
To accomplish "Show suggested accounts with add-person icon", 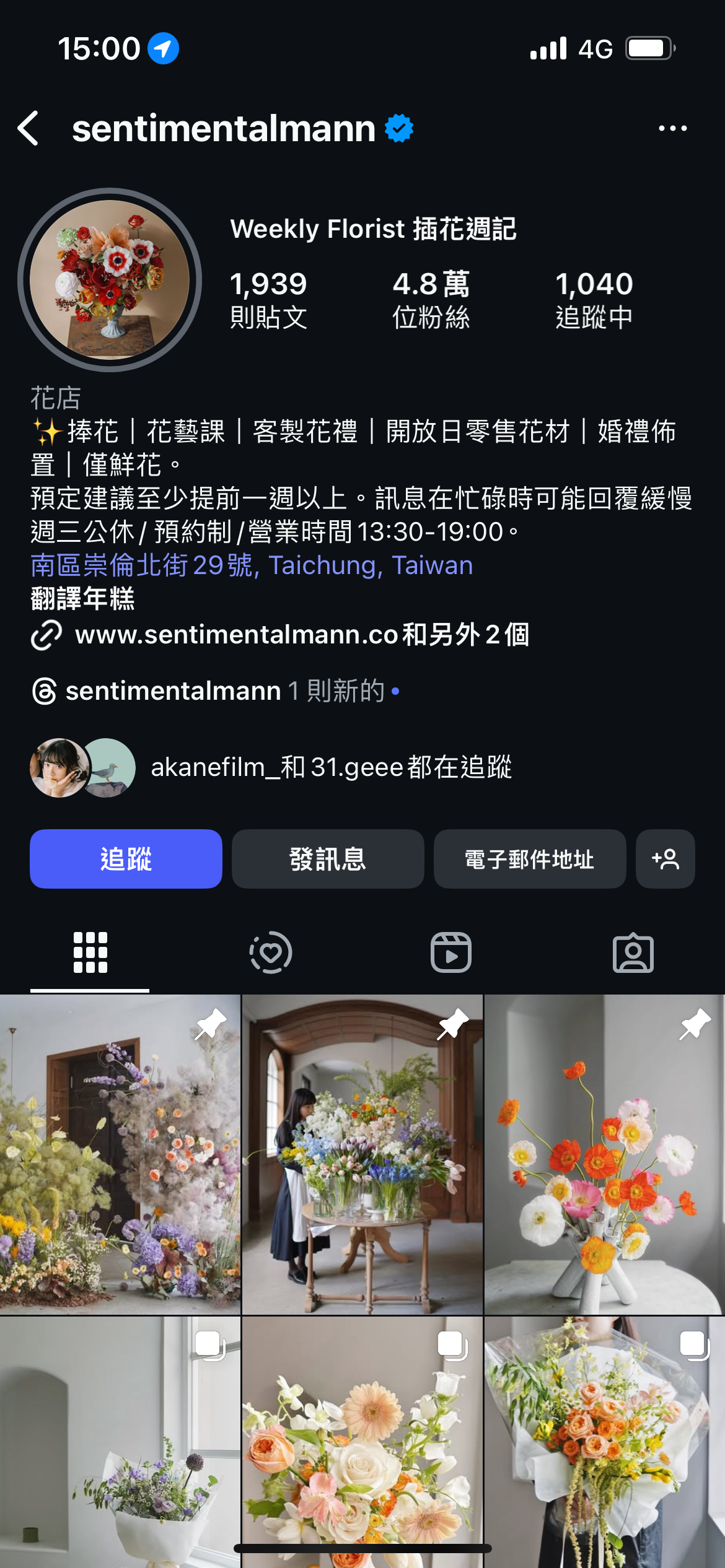I will (665, 859).
